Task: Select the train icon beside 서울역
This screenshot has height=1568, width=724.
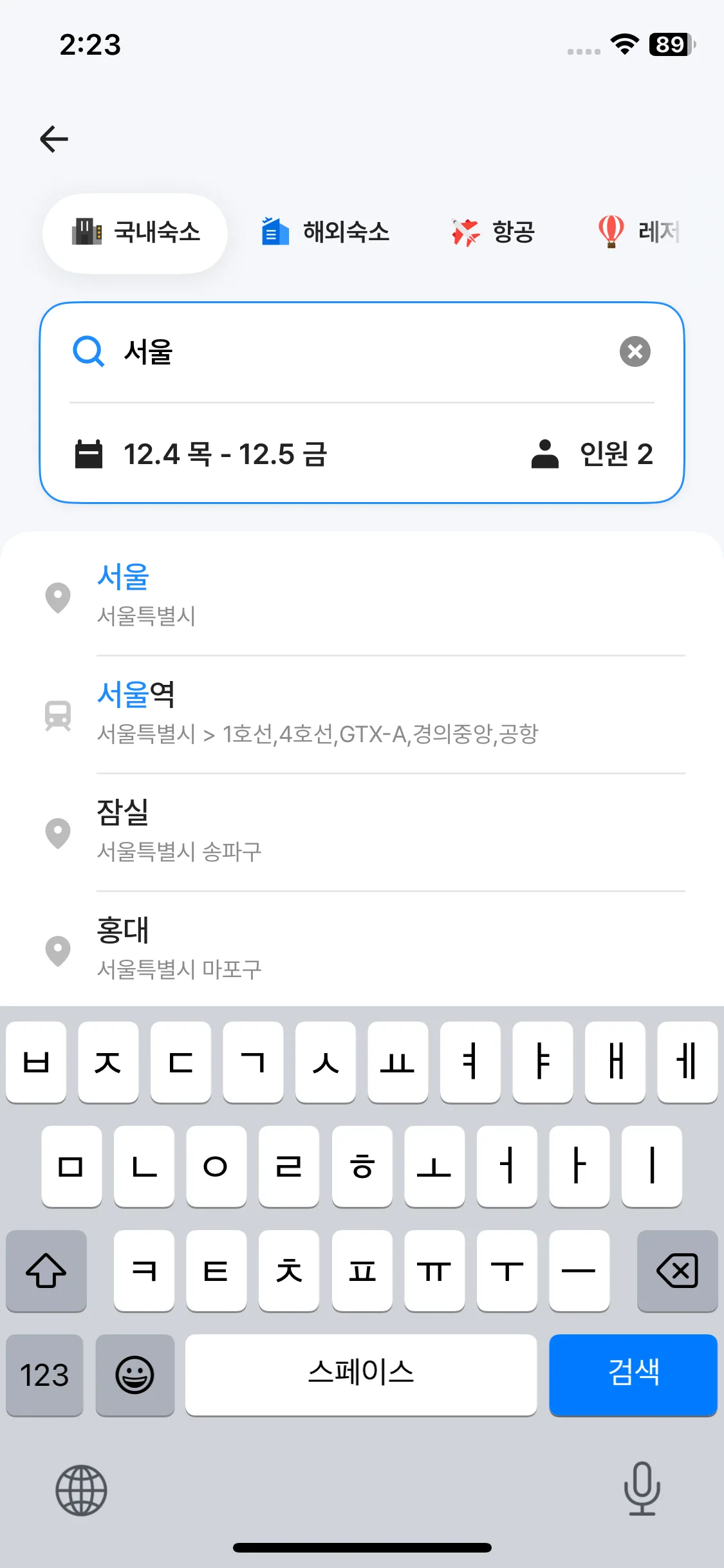Action: click(57, 713)
